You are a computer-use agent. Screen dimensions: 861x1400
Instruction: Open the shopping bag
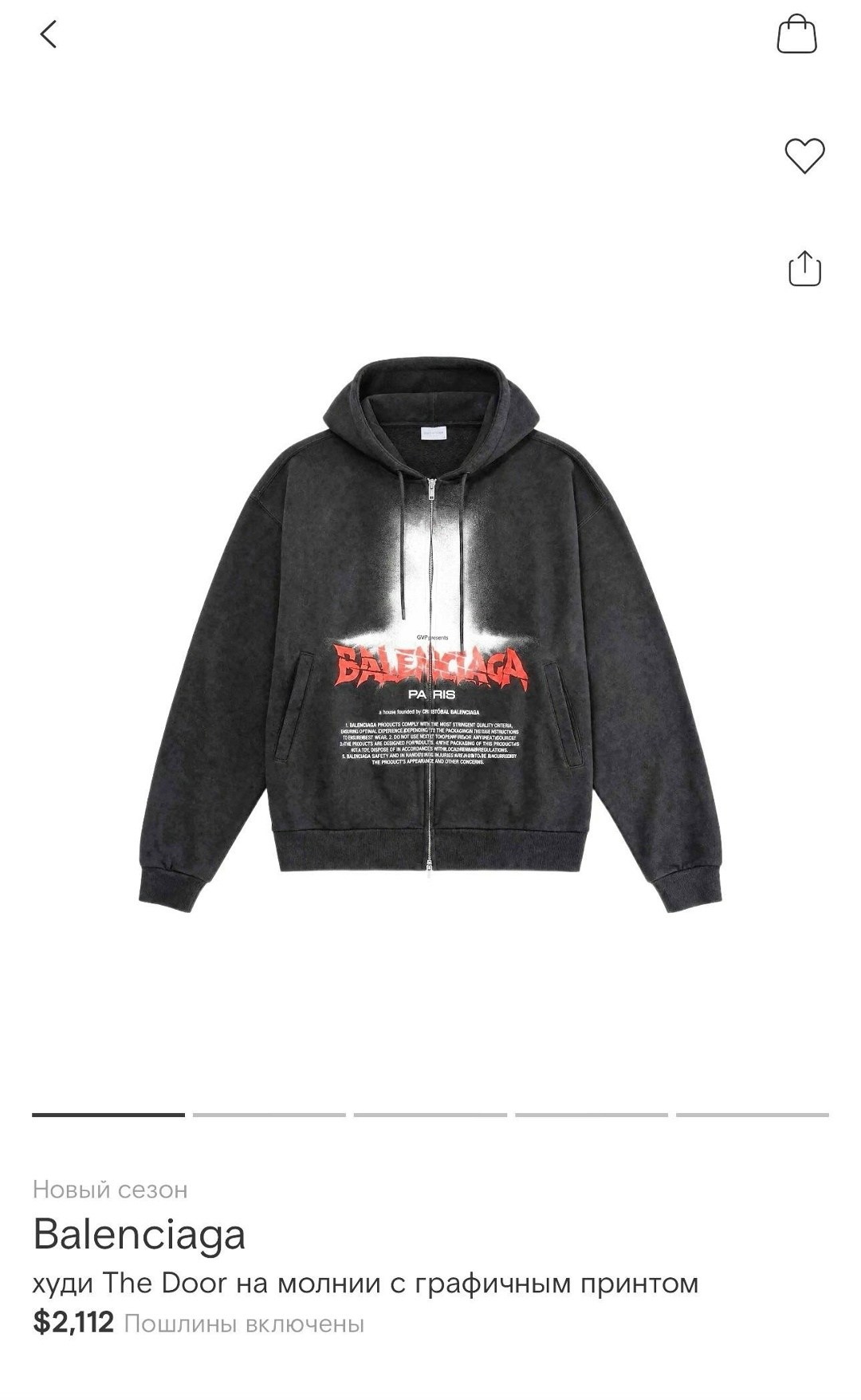coord(796,34)
